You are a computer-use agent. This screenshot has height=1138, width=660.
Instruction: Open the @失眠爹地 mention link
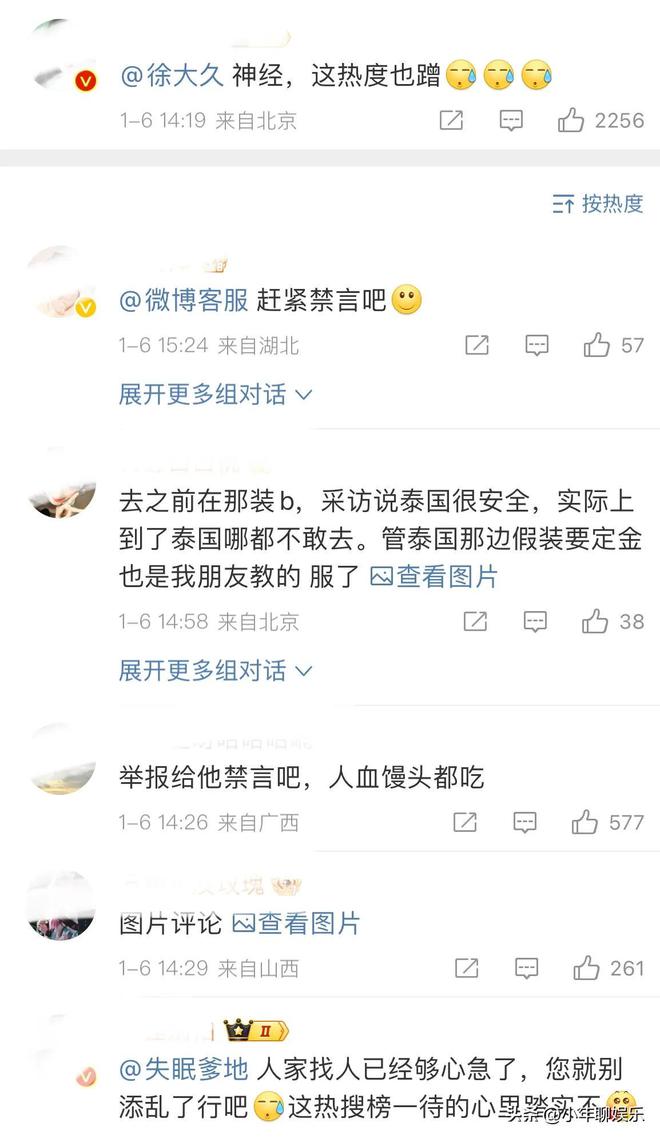click(184, 1069)
